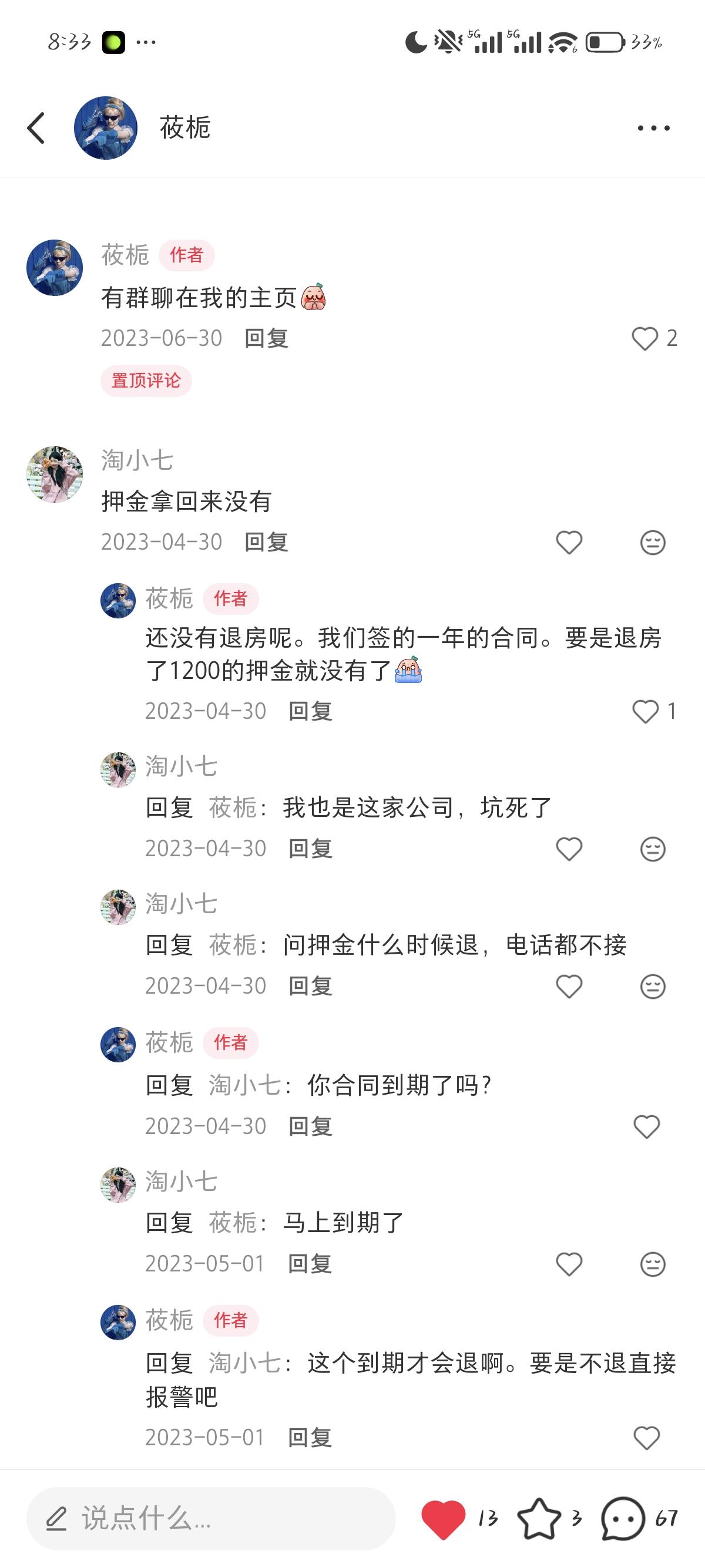Reply to the comment 马上到期了

310,1264
